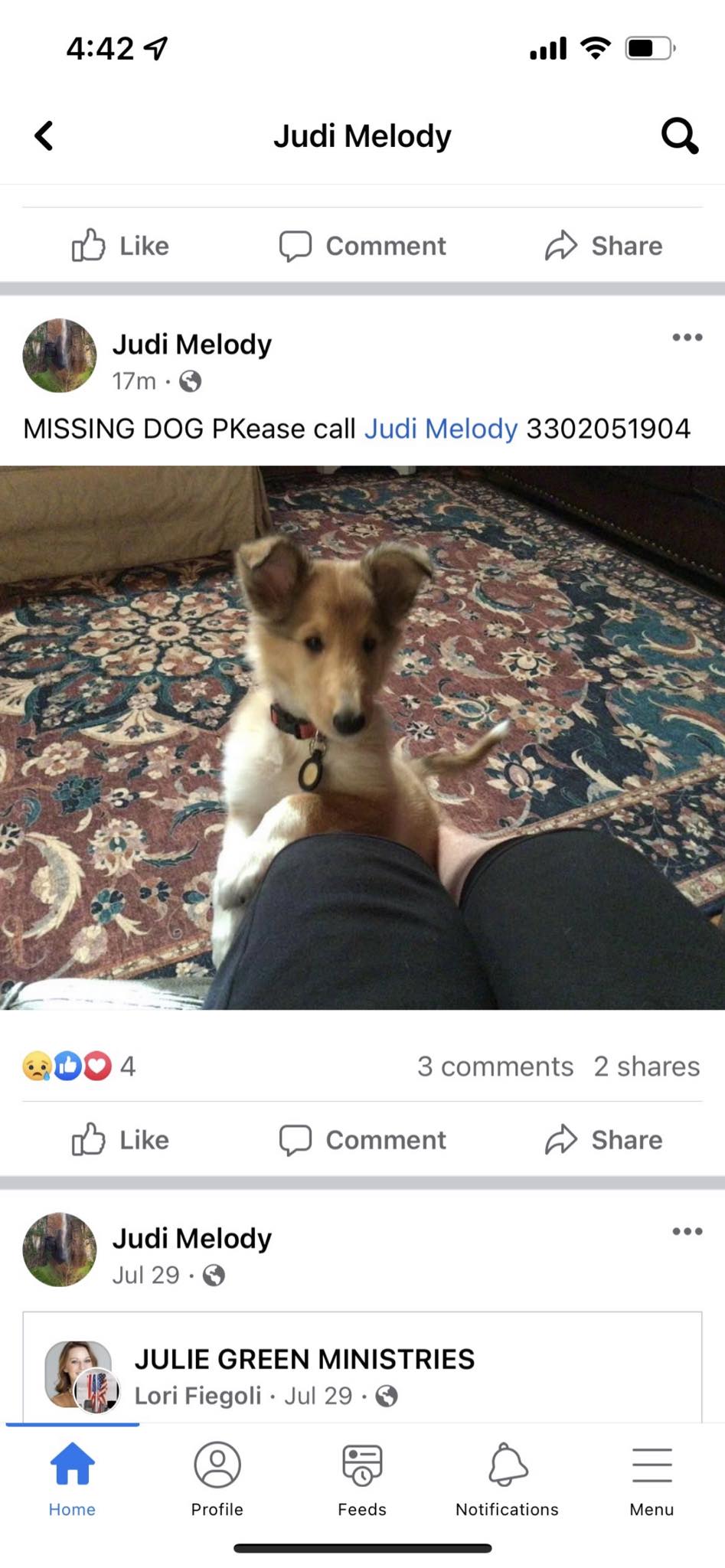Open the Notifications tab
725x1568 pixels.
pyautogui.click(x=507, y=1478)
